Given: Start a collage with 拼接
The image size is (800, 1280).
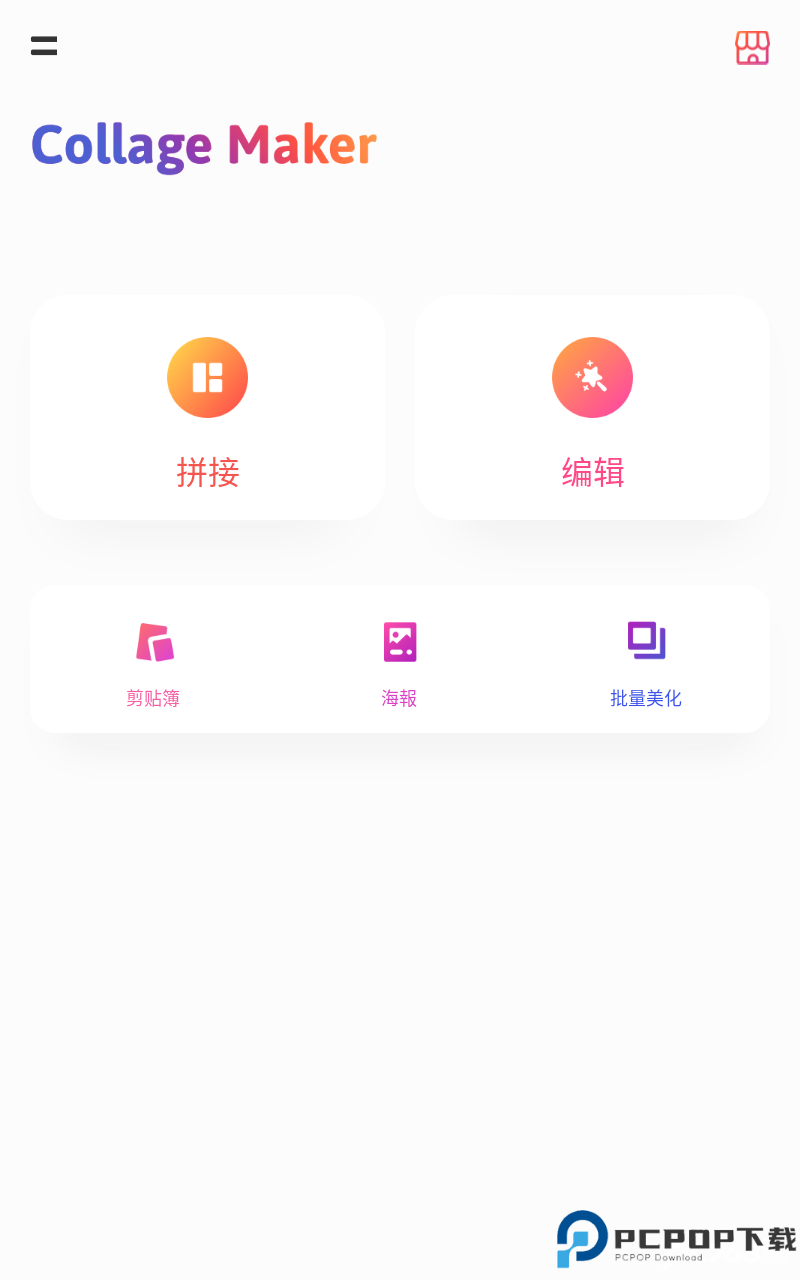Looking at the screenshot, I should 208,407.
